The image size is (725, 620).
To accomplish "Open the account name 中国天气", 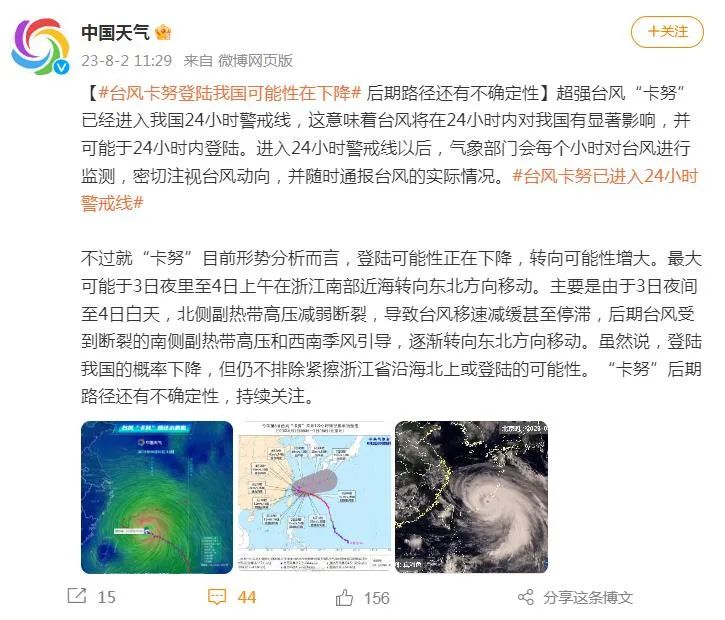I will 108,32.
